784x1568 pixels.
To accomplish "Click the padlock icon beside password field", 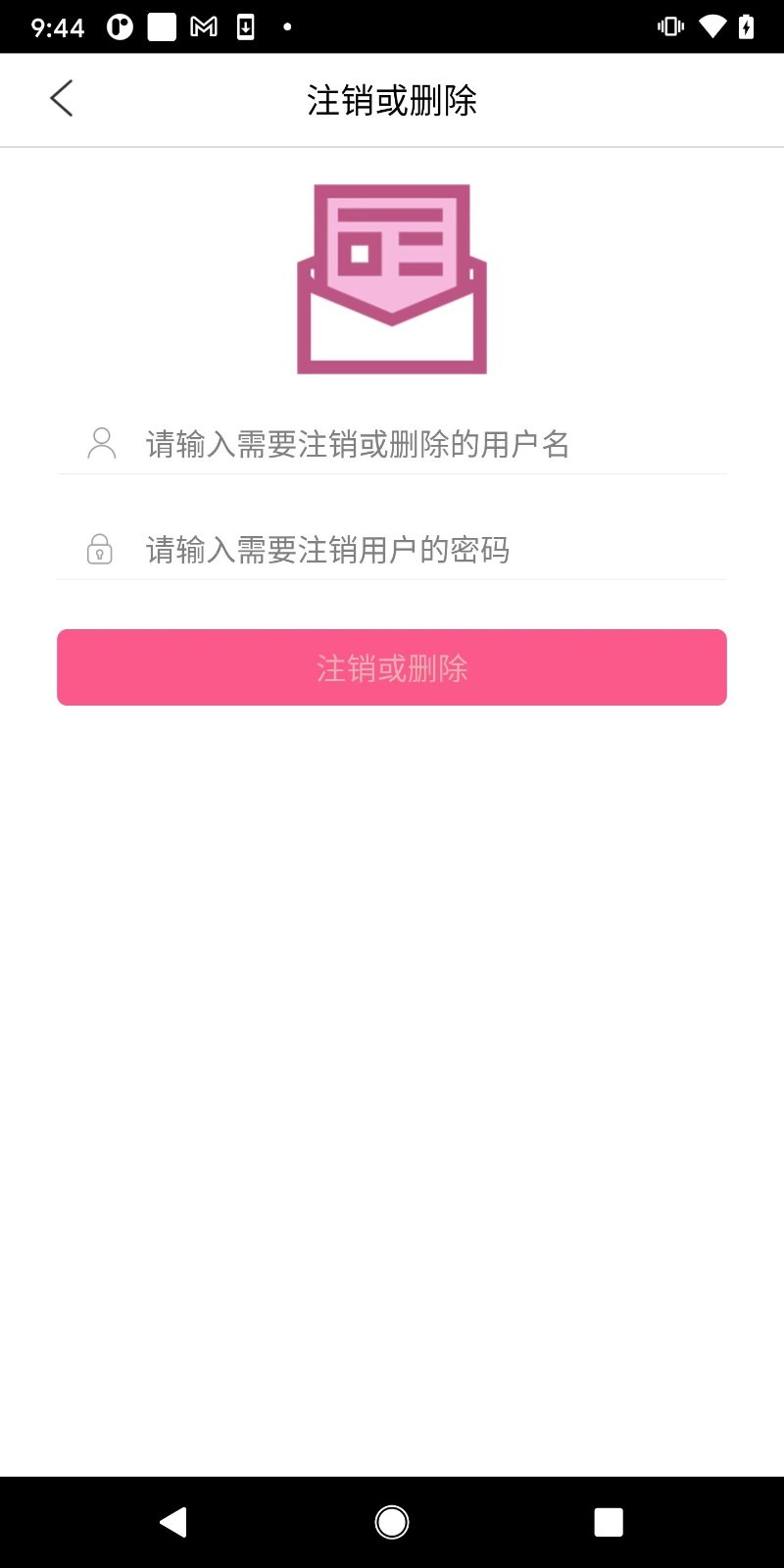I will pyautogui.click(x=99, y=551).
